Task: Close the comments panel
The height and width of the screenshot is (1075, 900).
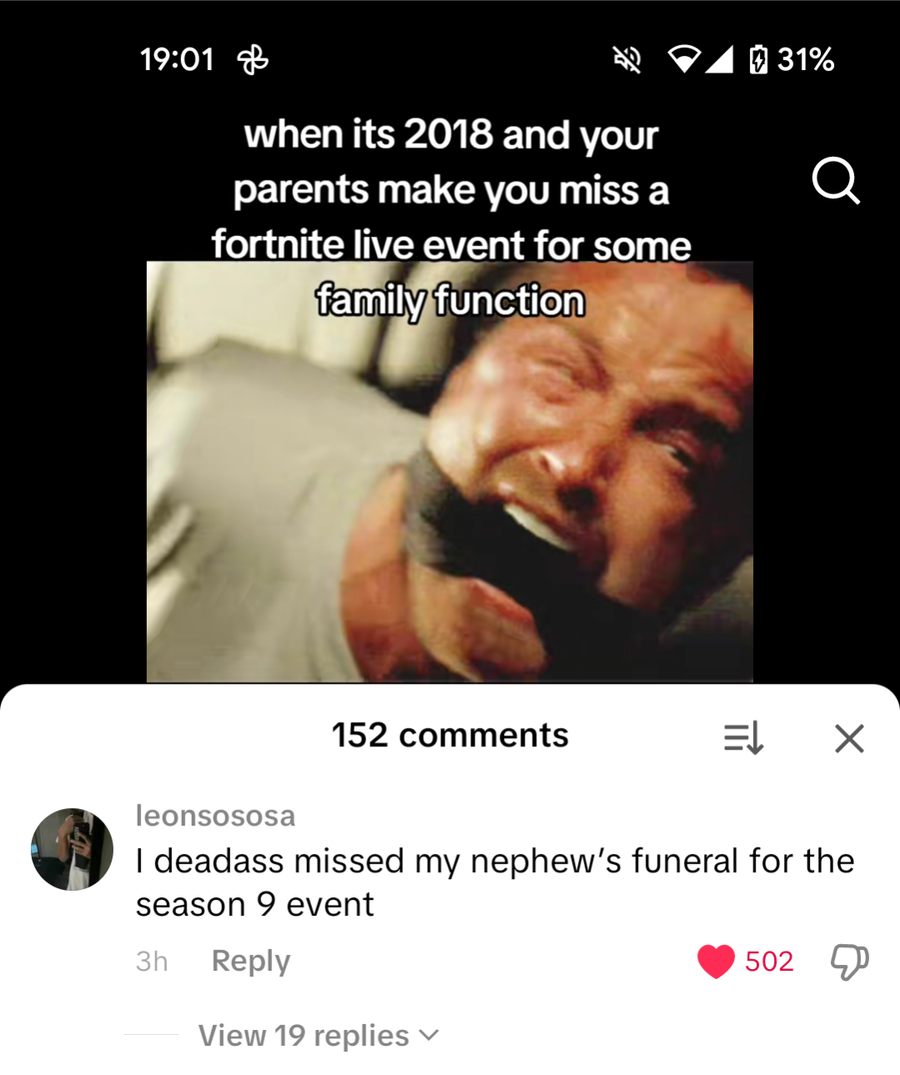Action: click(x=849, y=739)
